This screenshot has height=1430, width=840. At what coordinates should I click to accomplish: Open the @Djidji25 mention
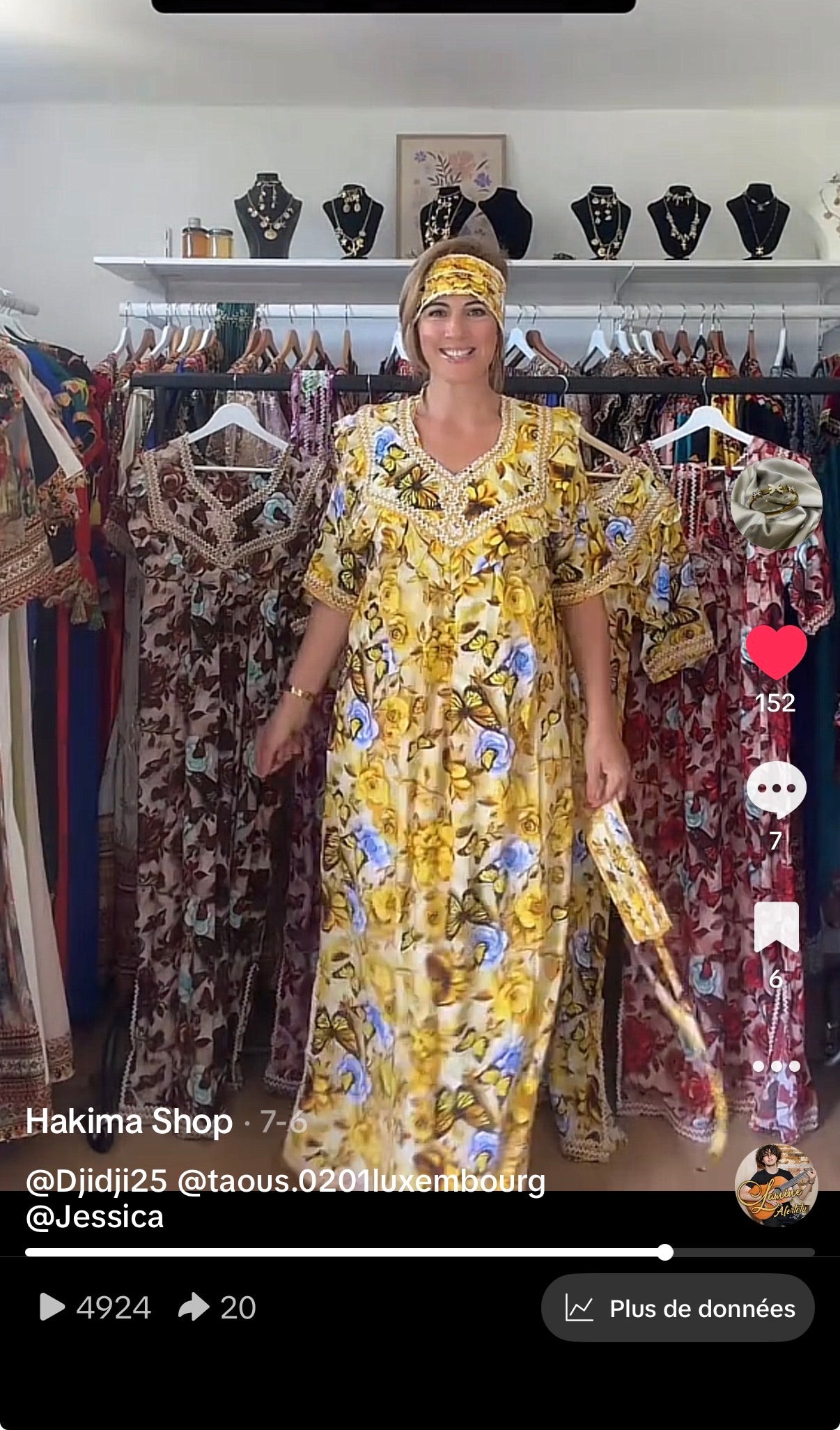pos(96,1181)
